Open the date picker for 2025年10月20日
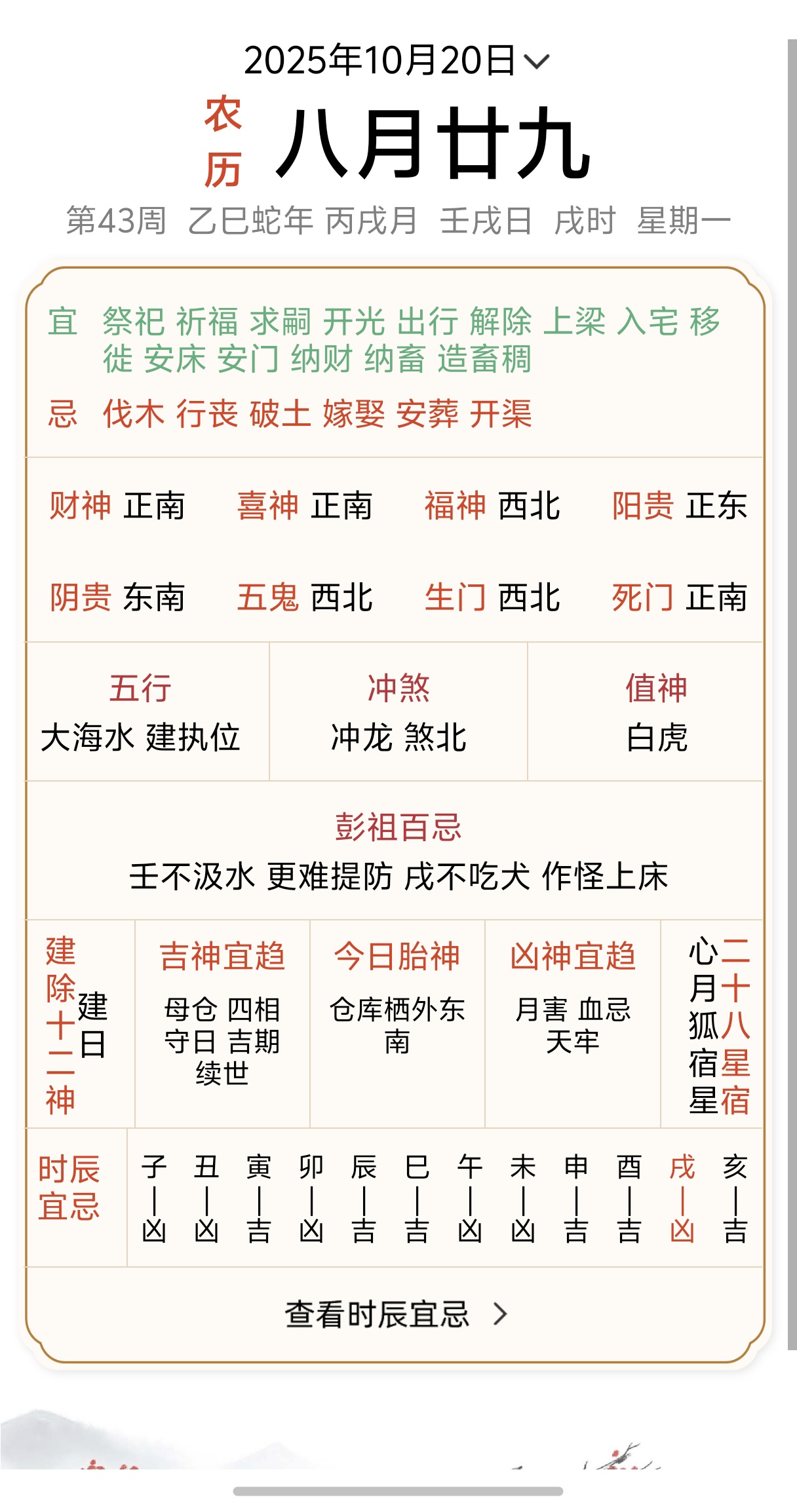The width and height of the screenshot is (797, 1512). pyautogui.click(x=396, y=61)
